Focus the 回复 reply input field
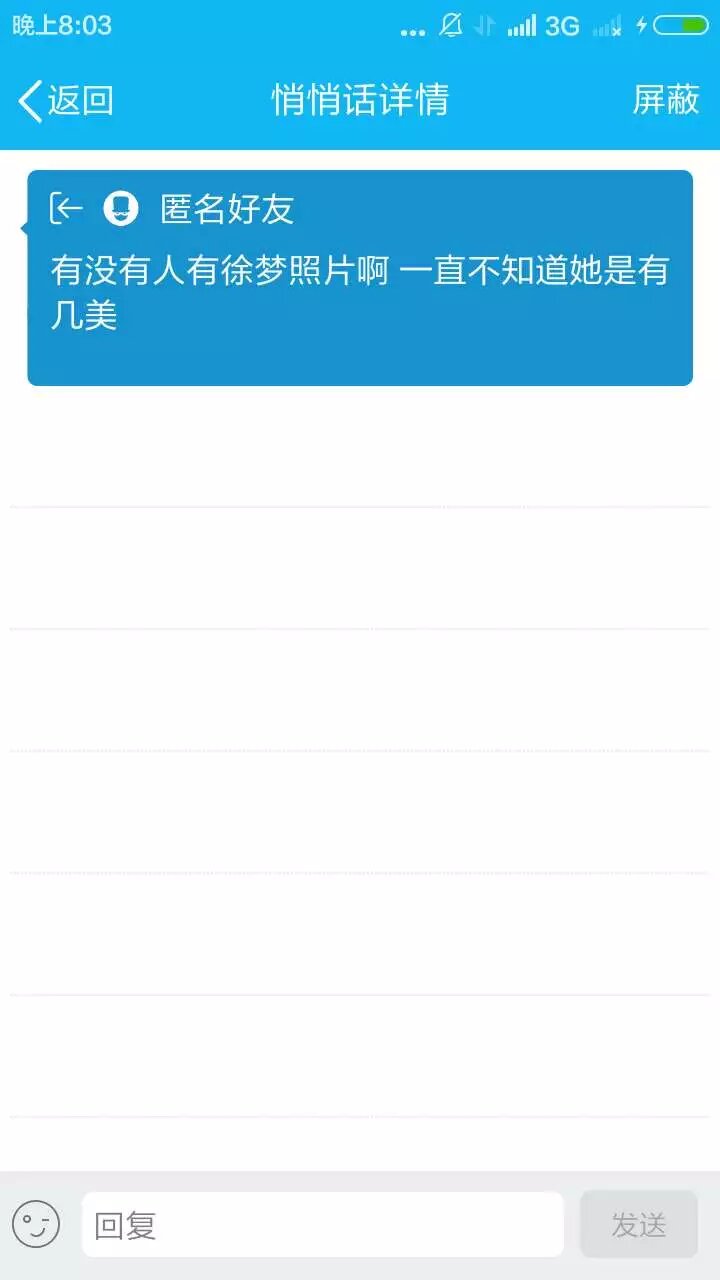Screen dimensions: 720x1280 click(322, 1224)
